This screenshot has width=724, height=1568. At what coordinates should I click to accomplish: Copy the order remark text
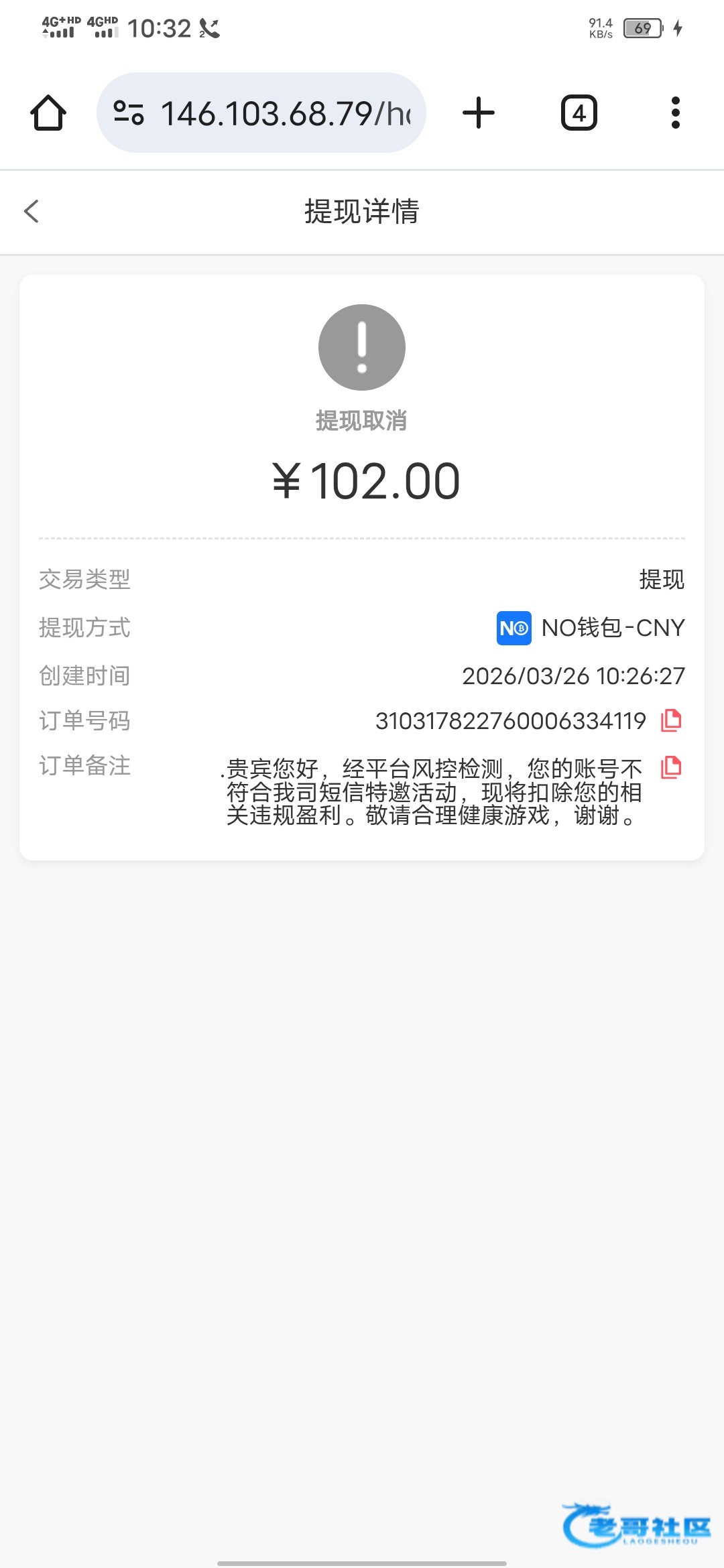point(671,767)
